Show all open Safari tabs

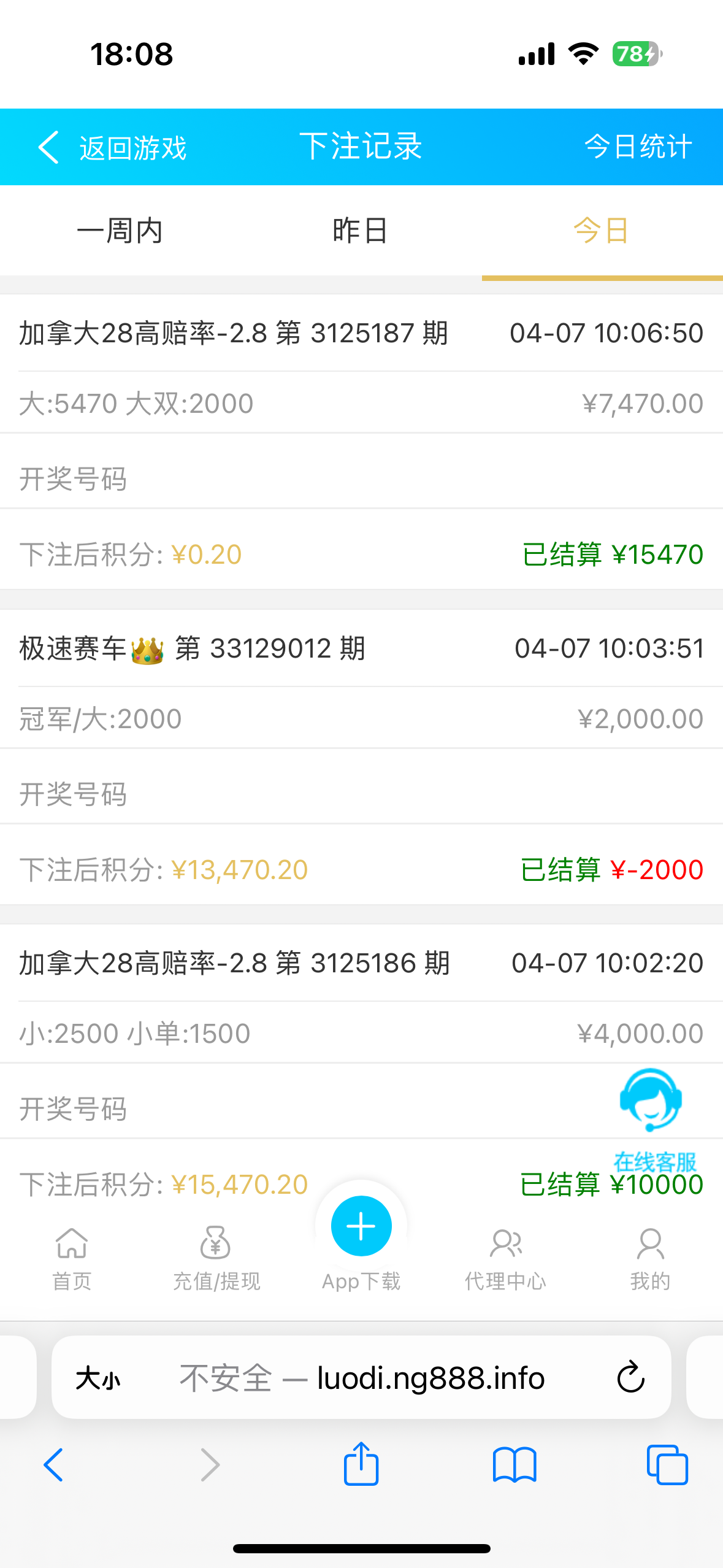[x=667, y=1465]
